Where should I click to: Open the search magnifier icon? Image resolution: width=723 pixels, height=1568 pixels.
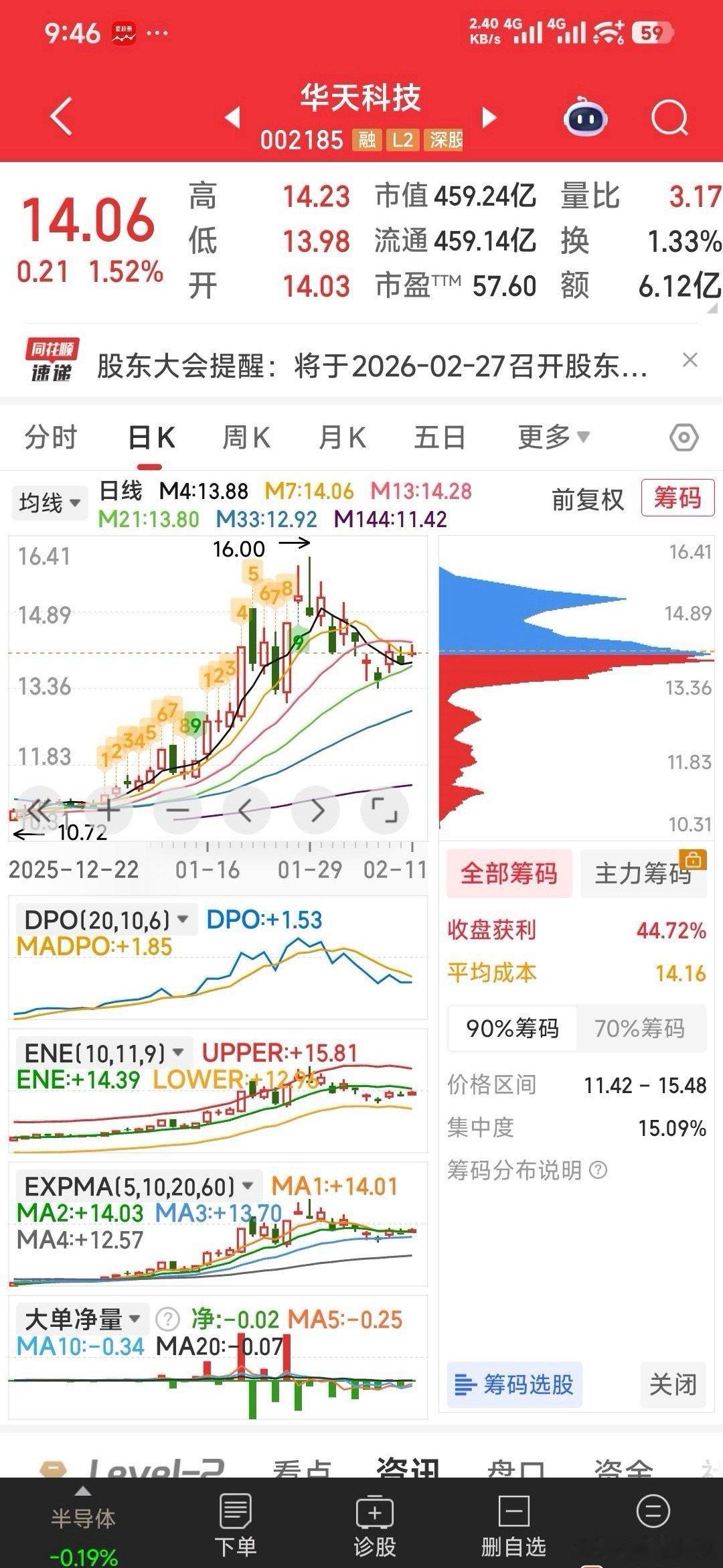(669, 119)
